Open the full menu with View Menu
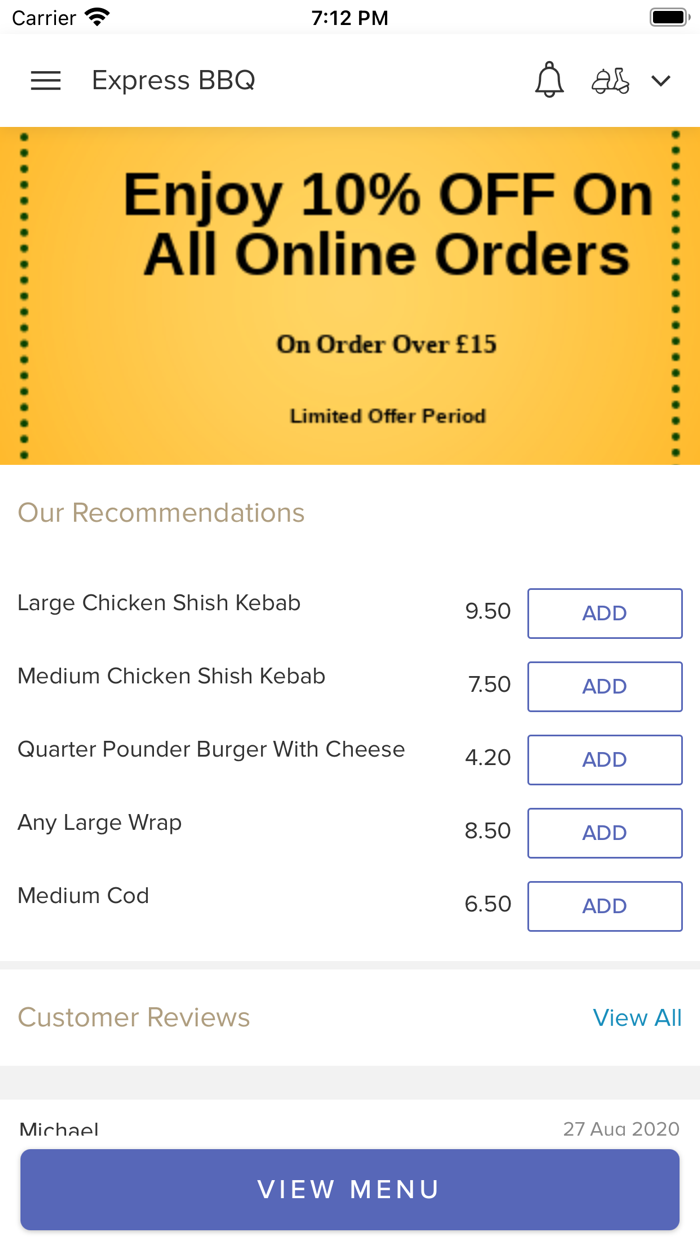700x1244 pixels. tap(350, 1189)
